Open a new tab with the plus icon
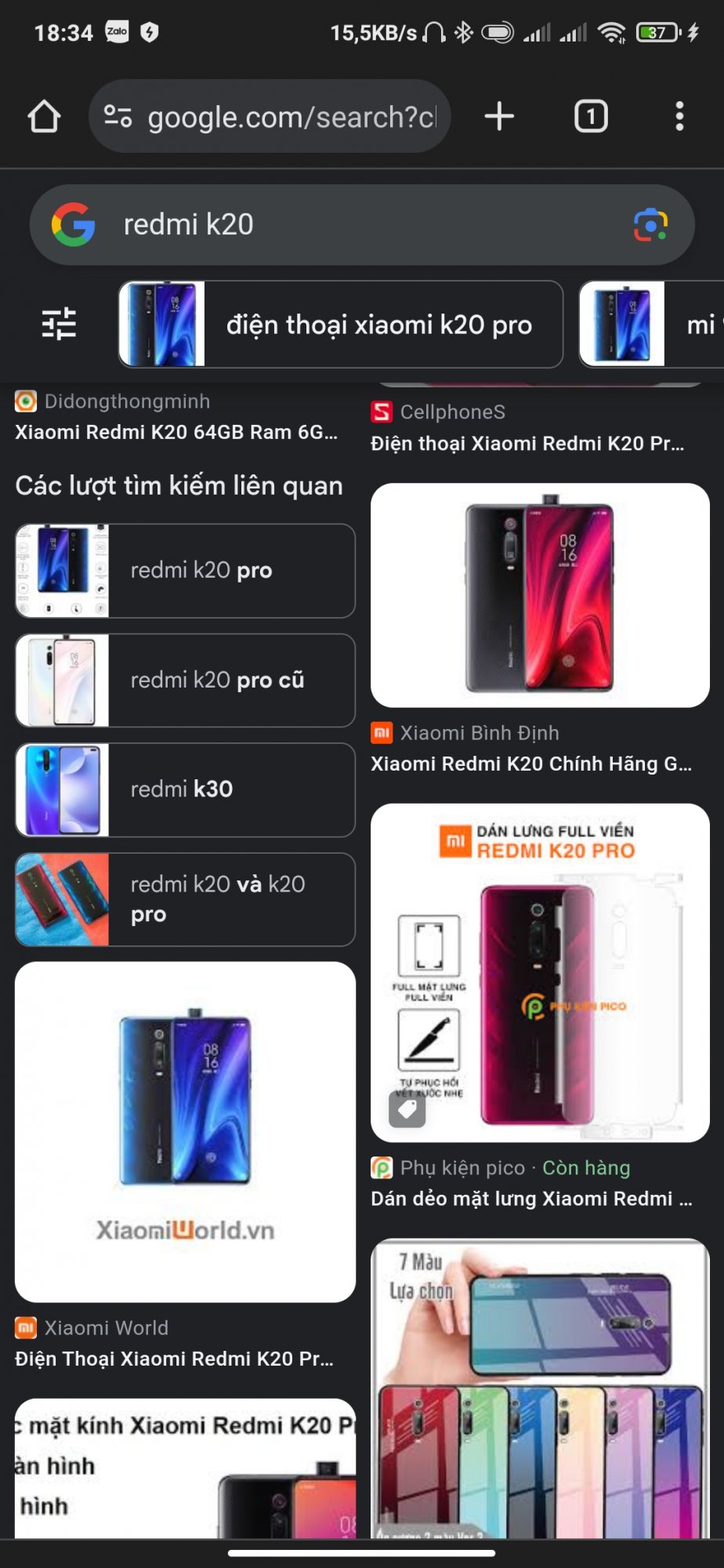This screenshot has width=724, height=1568. point(498,116)
